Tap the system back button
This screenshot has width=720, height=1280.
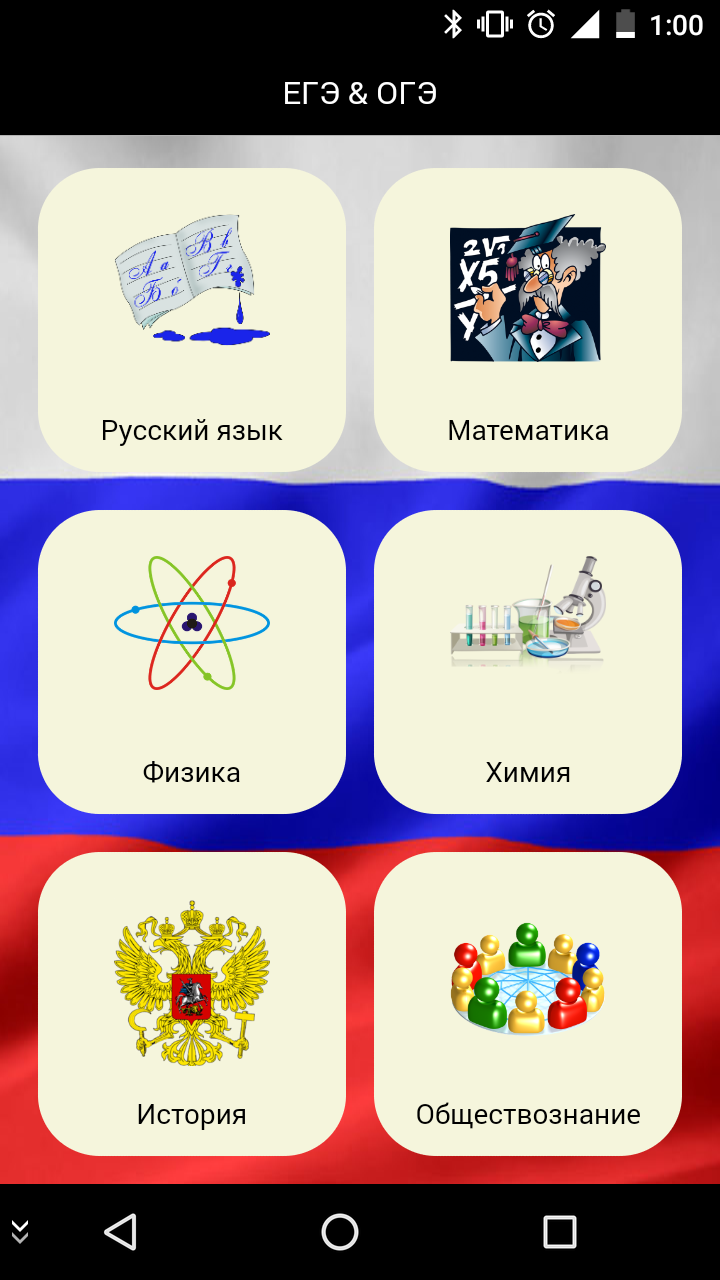(120, 1232)
